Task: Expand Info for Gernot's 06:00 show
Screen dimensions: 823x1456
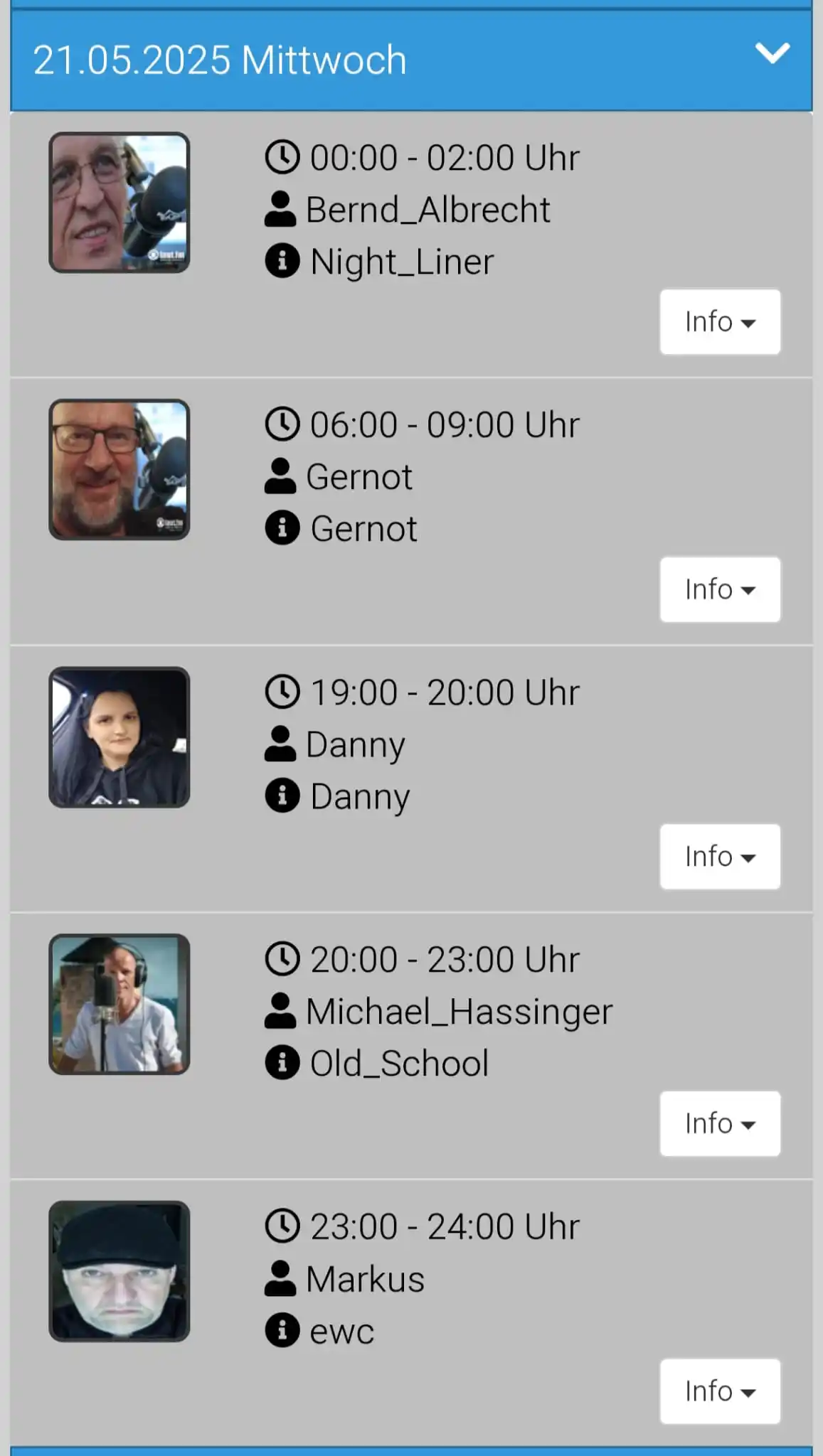Action: [719, 589]
